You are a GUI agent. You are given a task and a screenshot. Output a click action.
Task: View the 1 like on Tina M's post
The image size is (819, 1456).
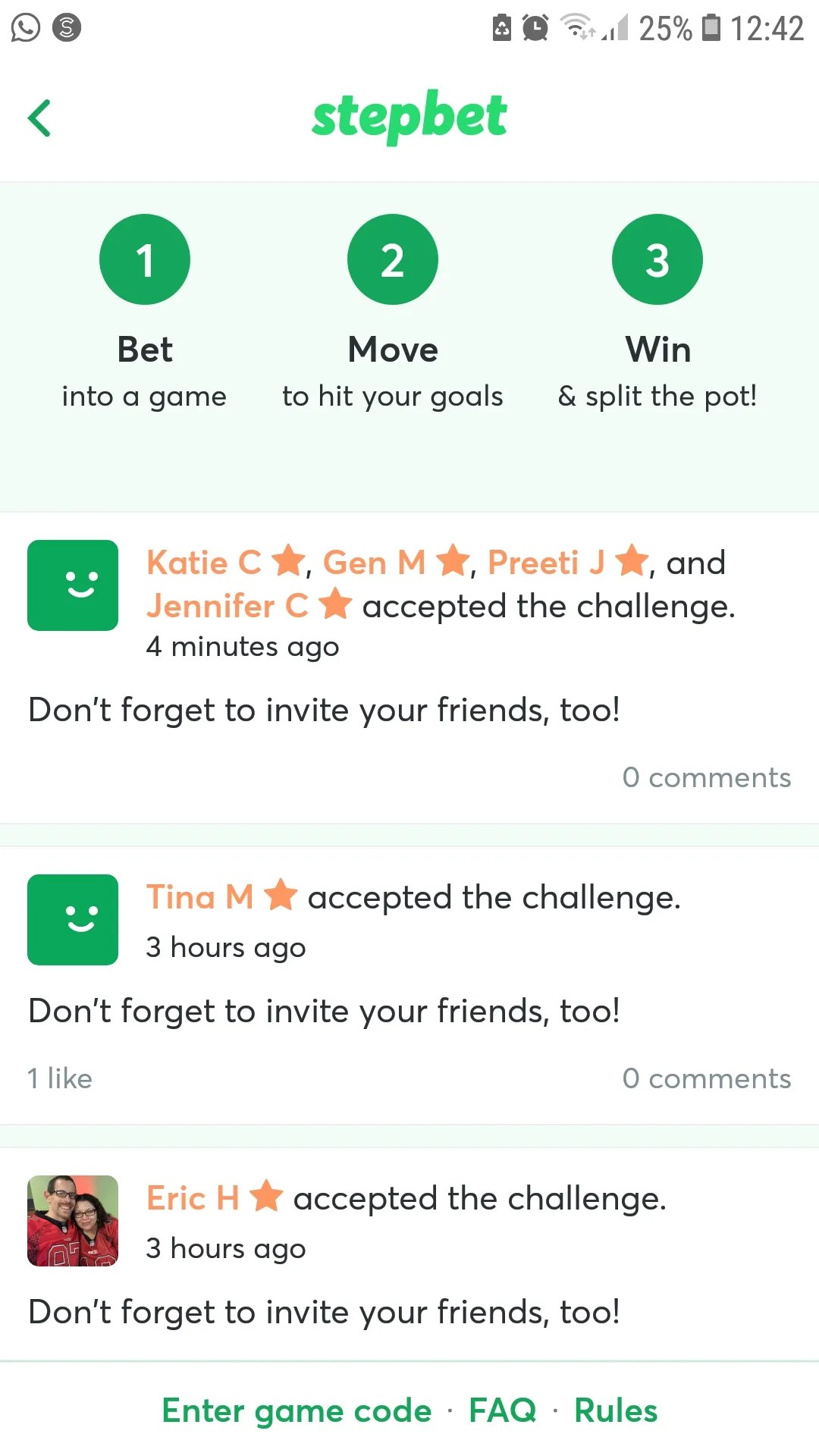point(60,1078)
